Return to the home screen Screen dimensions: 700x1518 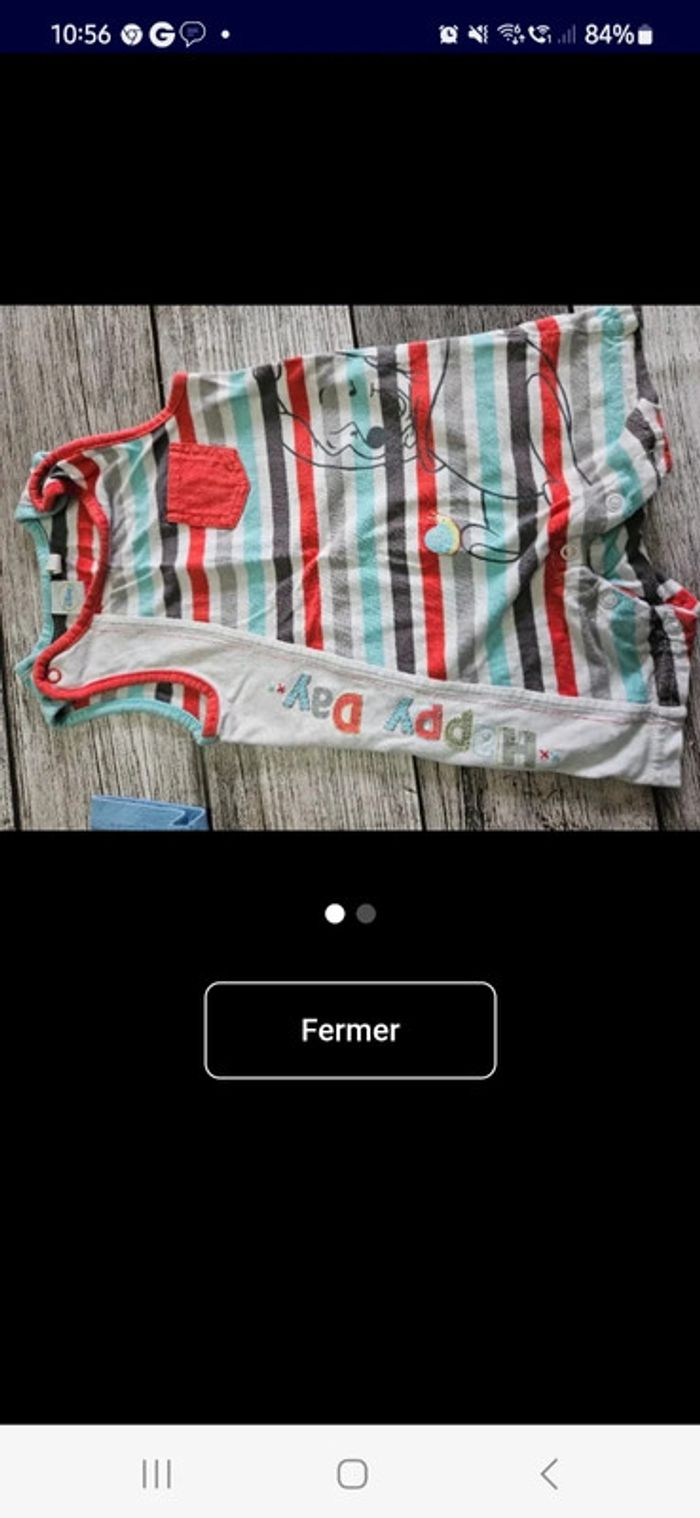click(351, 1473)
